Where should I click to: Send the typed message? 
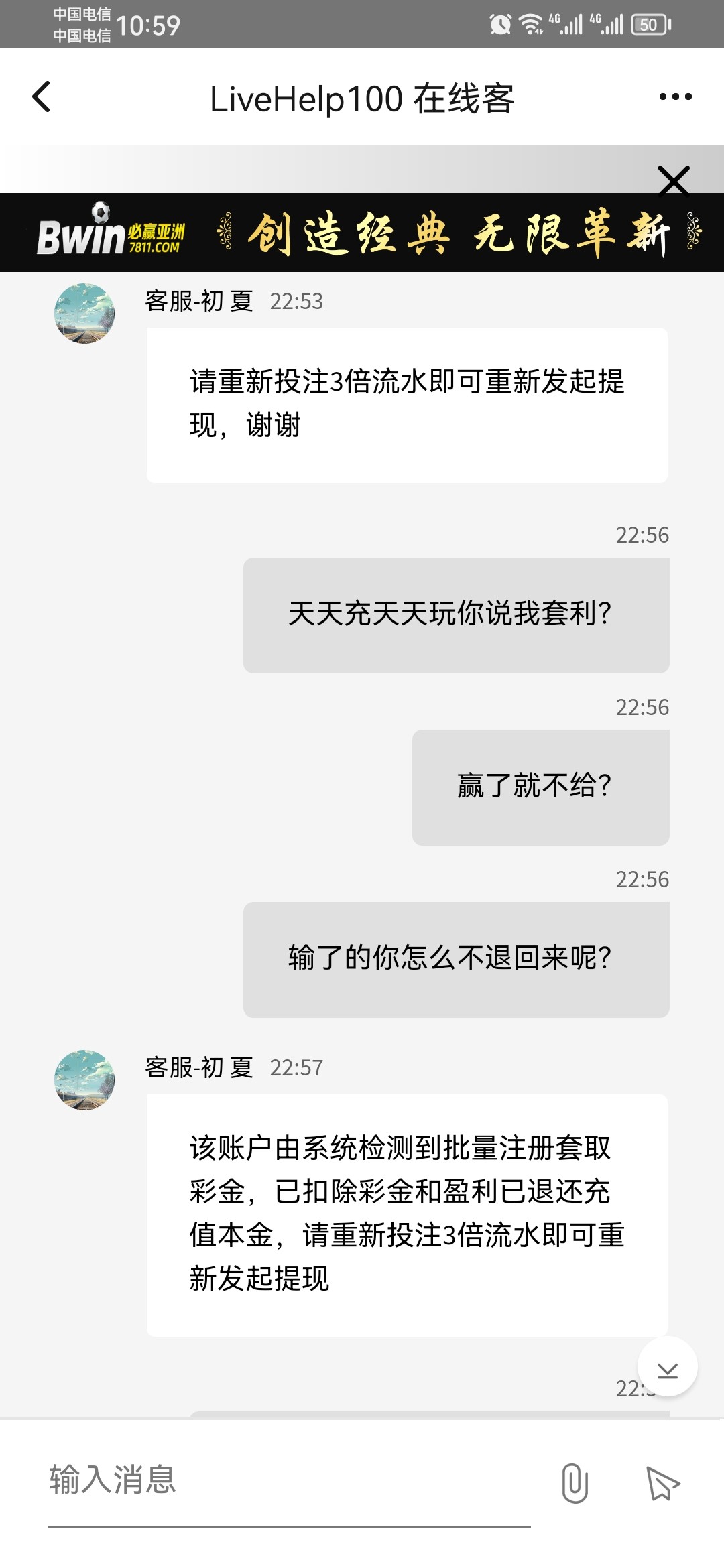click(x=662, y=1483)
